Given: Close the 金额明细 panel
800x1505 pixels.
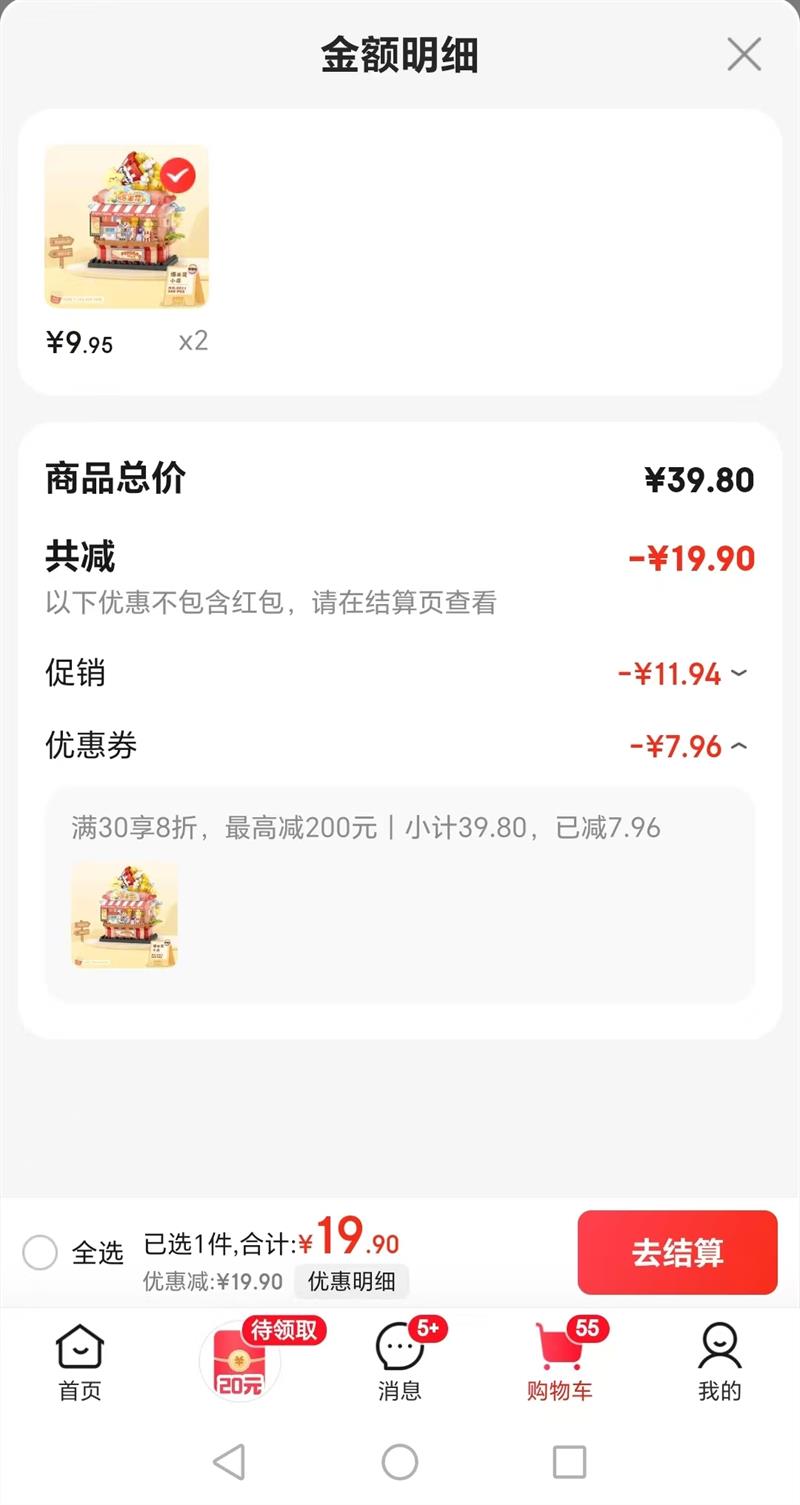Looking at the screenshot, I should (x=744, y=55).
